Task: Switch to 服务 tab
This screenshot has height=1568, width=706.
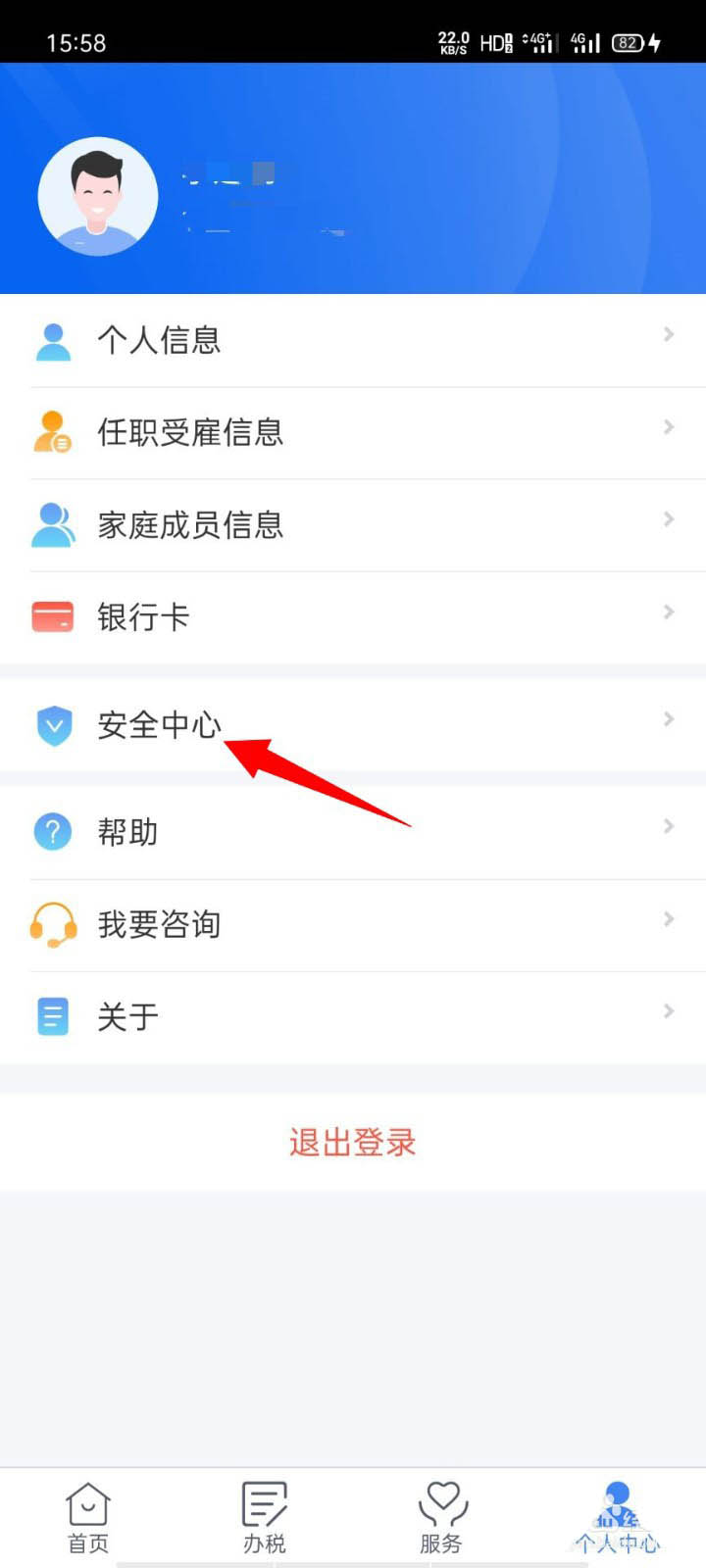Action: click(441, 1517)
